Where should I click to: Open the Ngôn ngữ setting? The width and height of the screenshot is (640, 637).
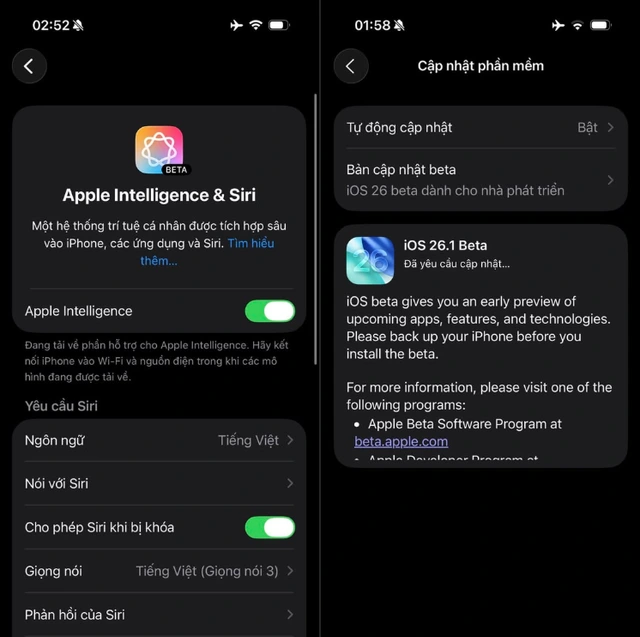click(160, 440)
